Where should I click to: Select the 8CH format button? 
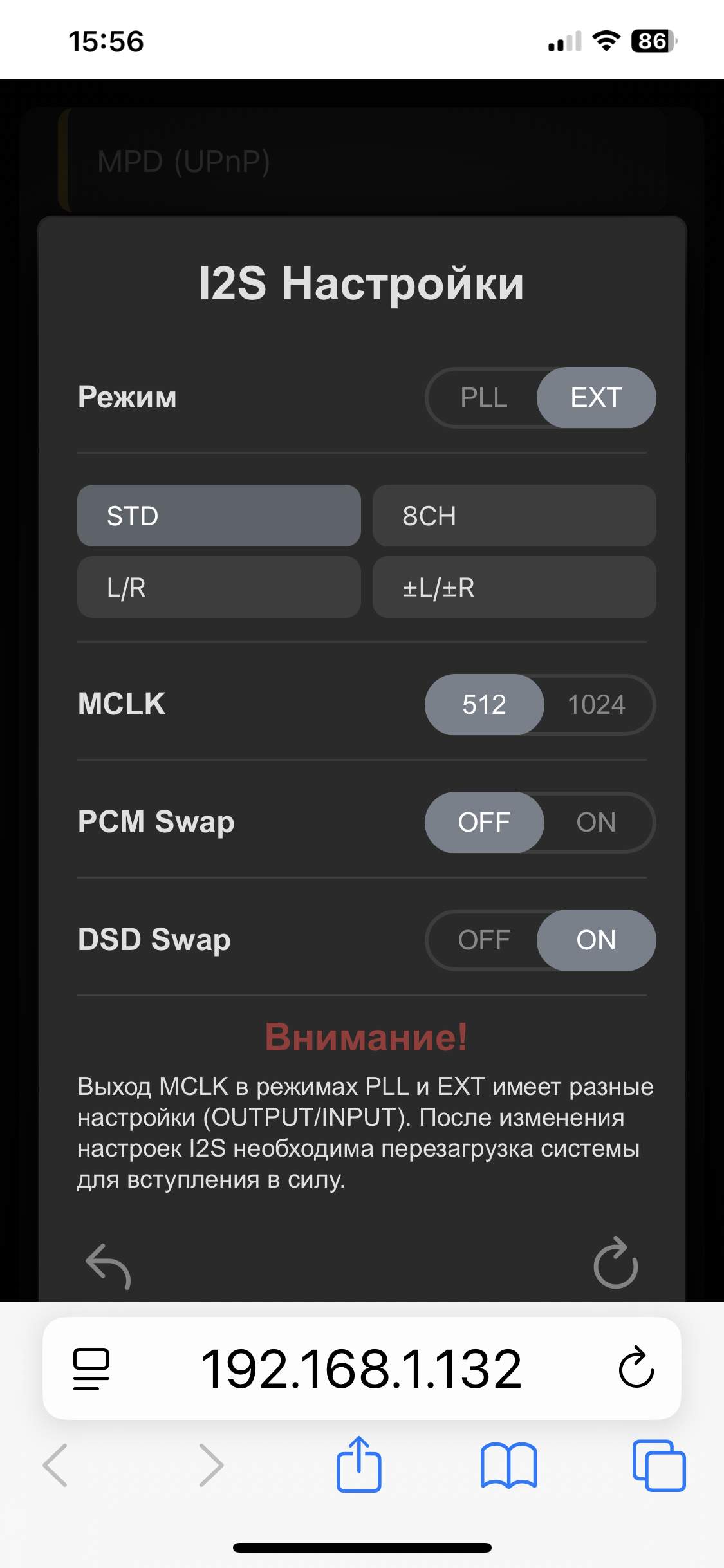514,516
